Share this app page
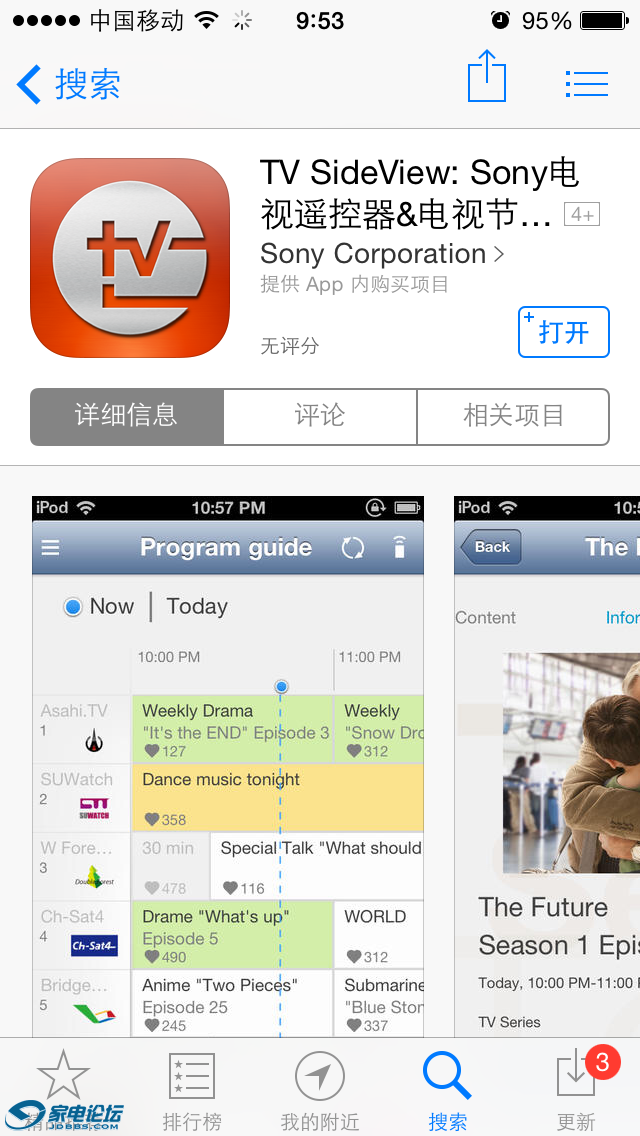 coord(487,77)
